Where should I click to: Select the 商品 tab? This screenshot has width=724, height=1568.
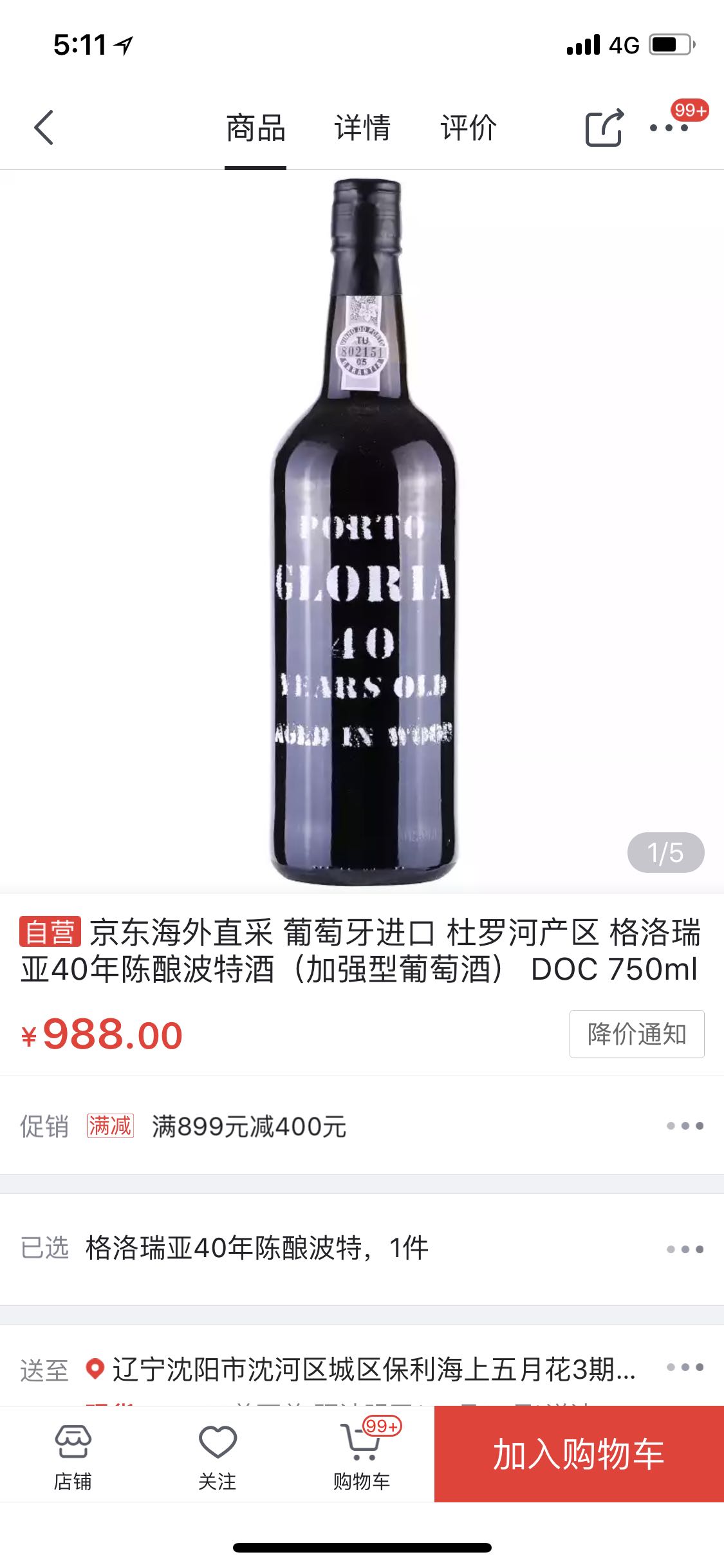[x=255, y=127]
